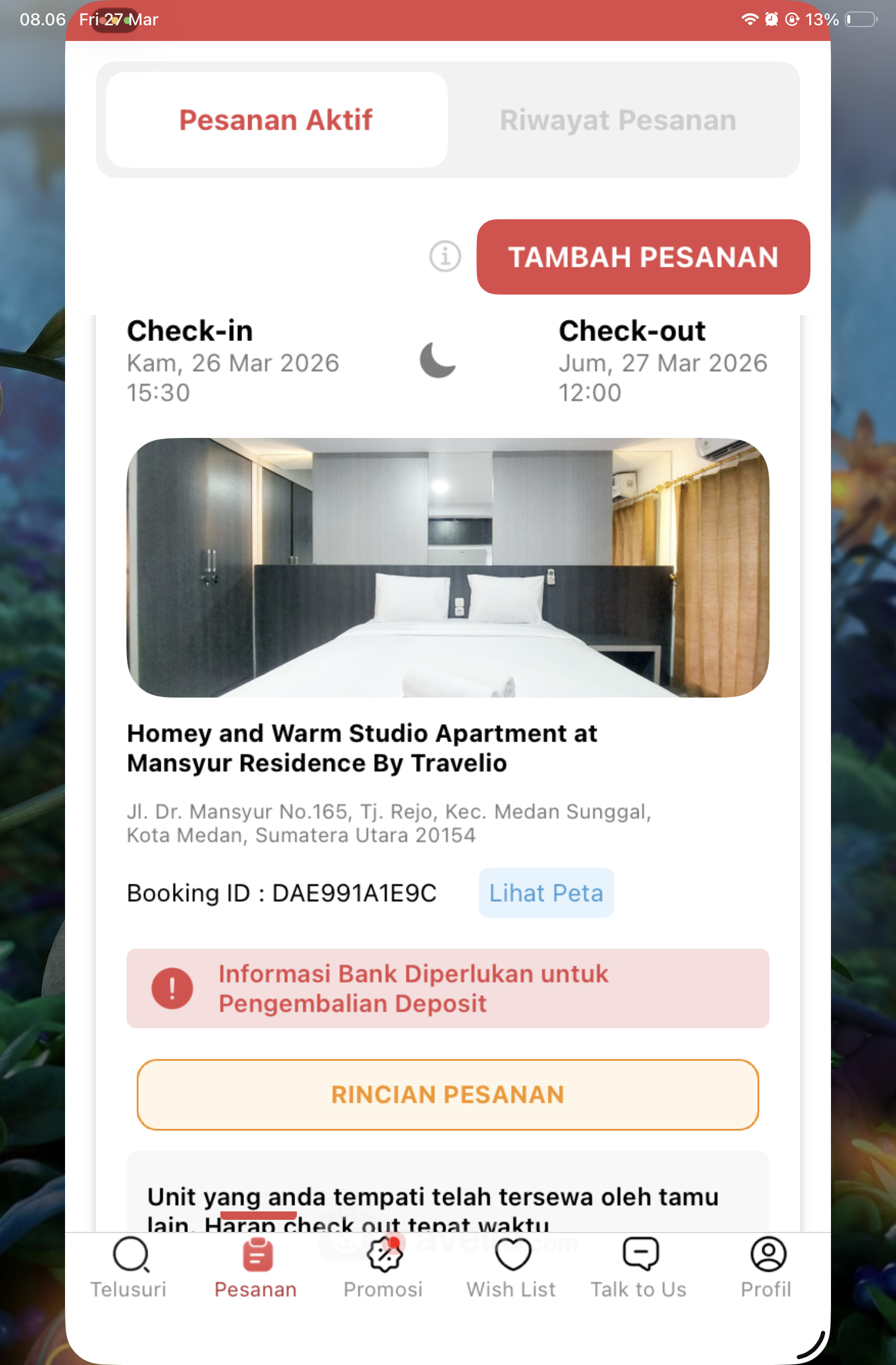Open RINCIAN PESANAN order details
The height and width of the screenshot is (1365, 896).
click(447, 1095)
